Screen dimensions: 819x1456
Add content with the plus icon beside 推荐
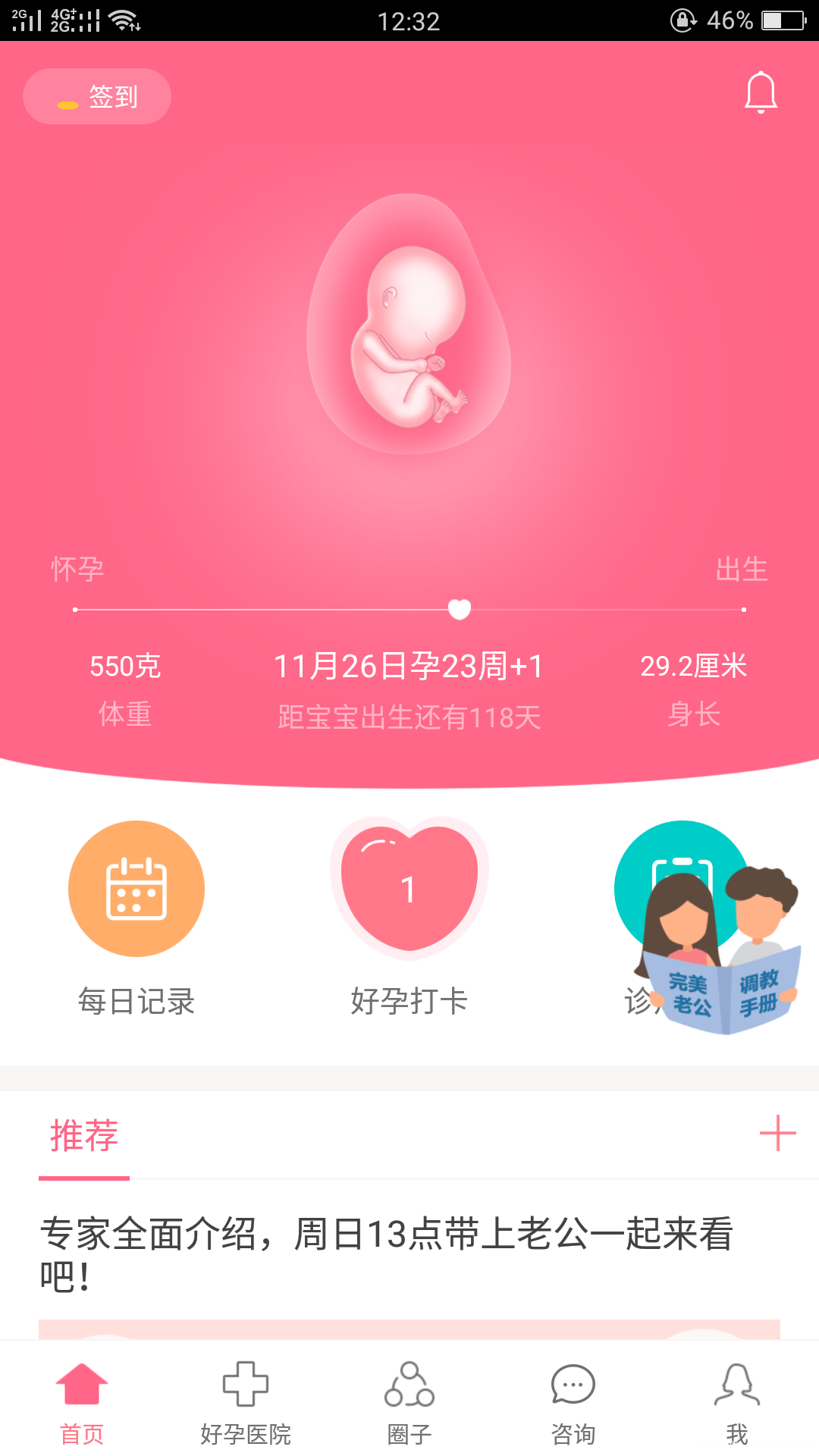[777, 1135]
